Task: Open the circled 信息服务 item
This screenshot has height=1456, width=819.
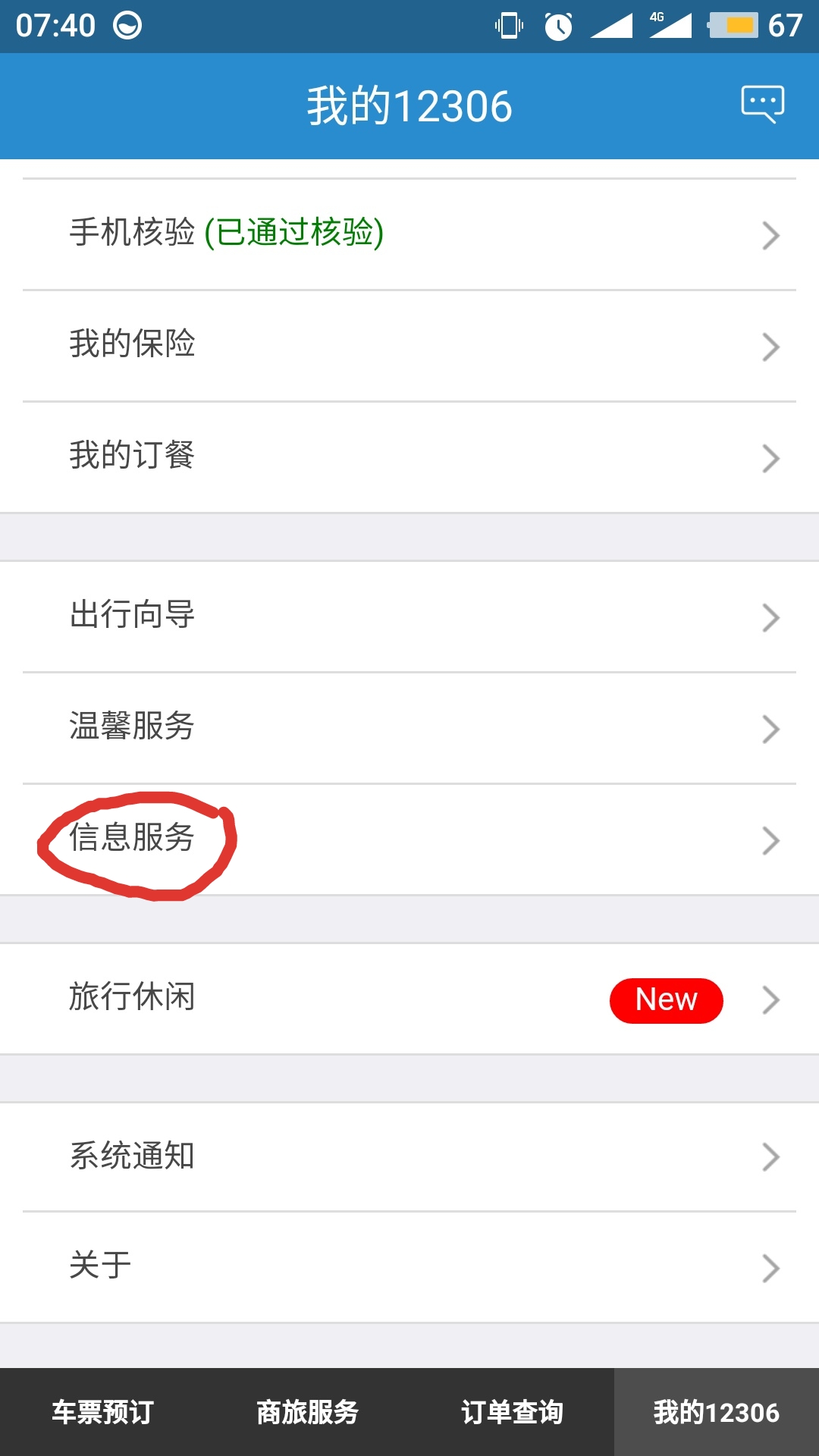Action: click(x=133, y=840)
